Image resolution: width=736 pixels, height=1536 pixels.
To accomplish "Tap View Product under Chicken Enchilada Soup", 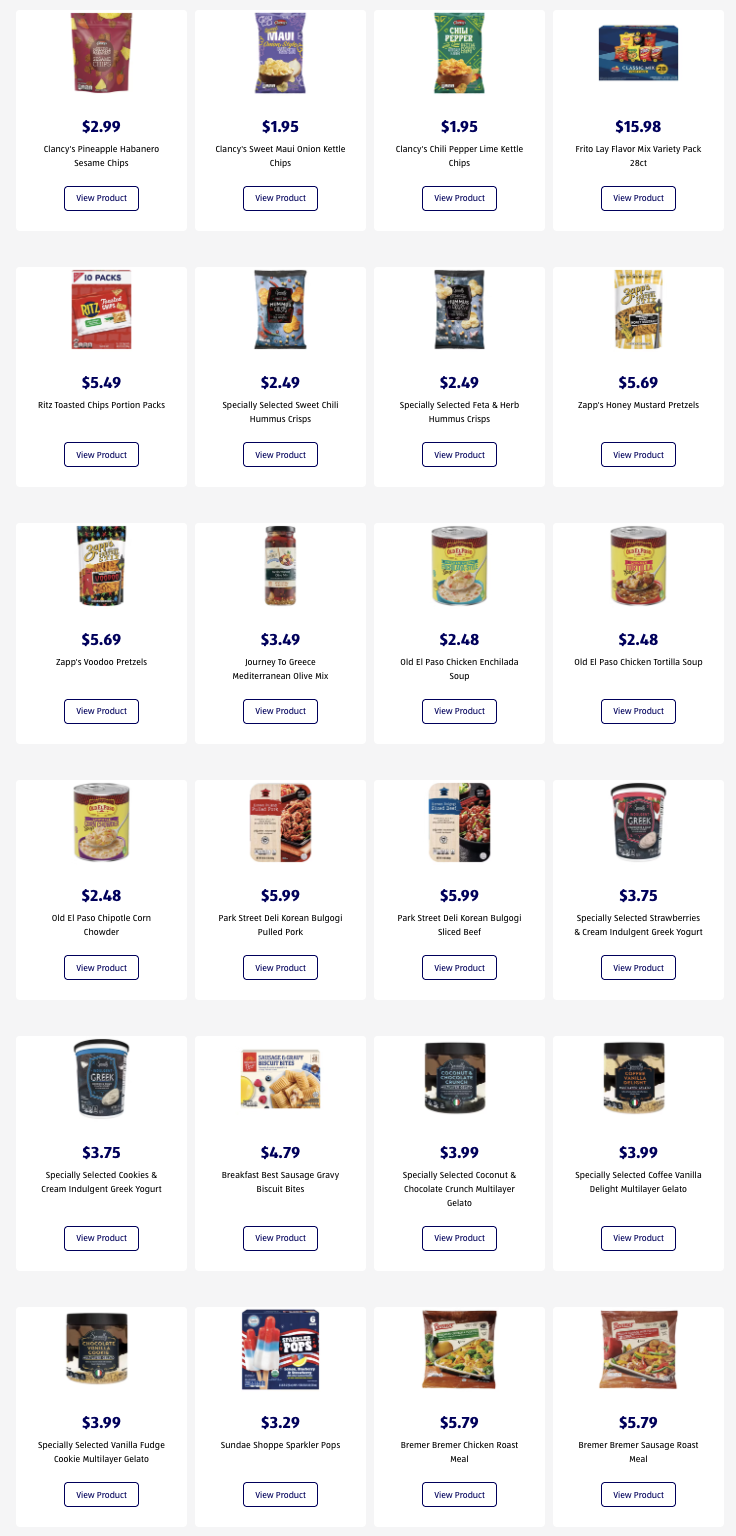I will [459, 711].
